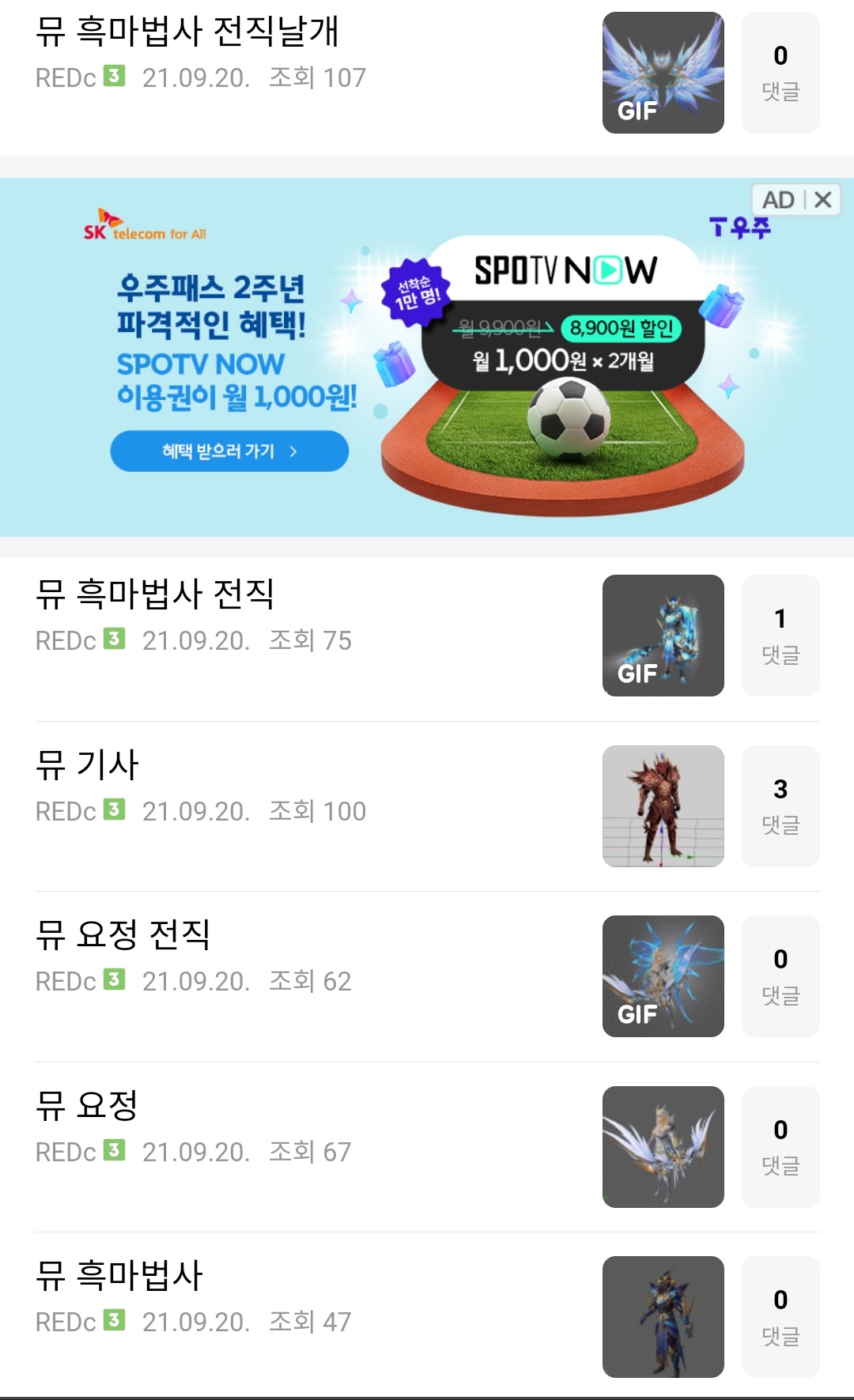
Task: Open comments for the post 뮤 요정
Action: pos(780,1147)
